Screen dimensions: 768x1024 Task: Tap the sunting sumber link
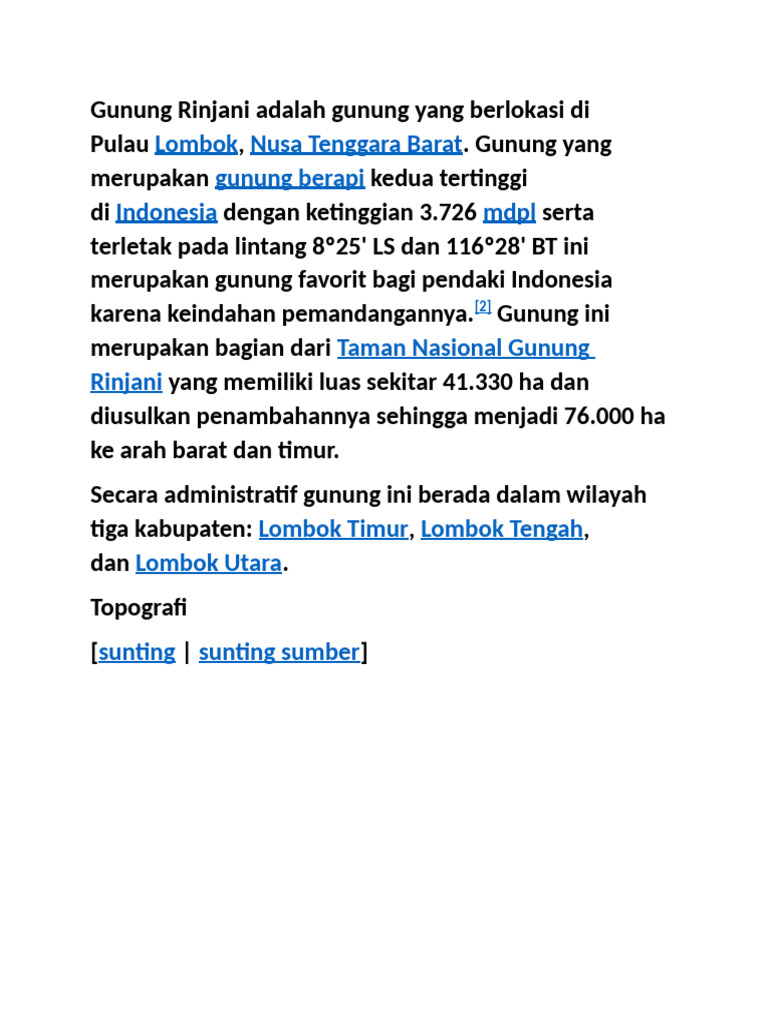(280, 652)
